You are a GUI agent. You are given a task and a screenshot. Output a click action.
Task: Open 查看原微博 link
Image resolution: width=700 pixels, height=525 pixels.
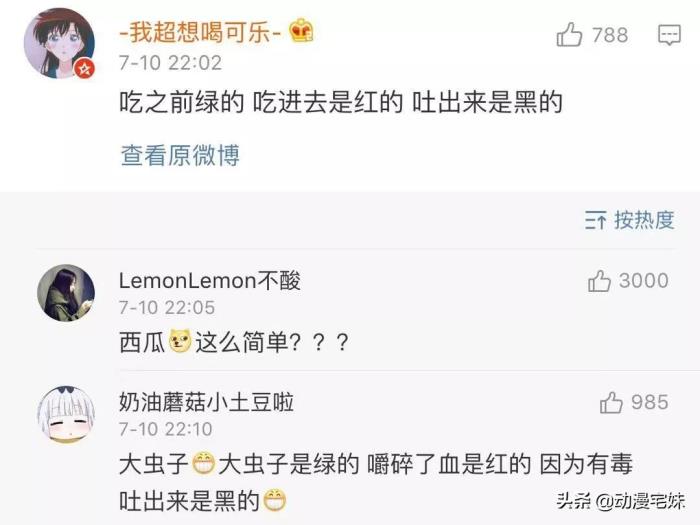180,155
